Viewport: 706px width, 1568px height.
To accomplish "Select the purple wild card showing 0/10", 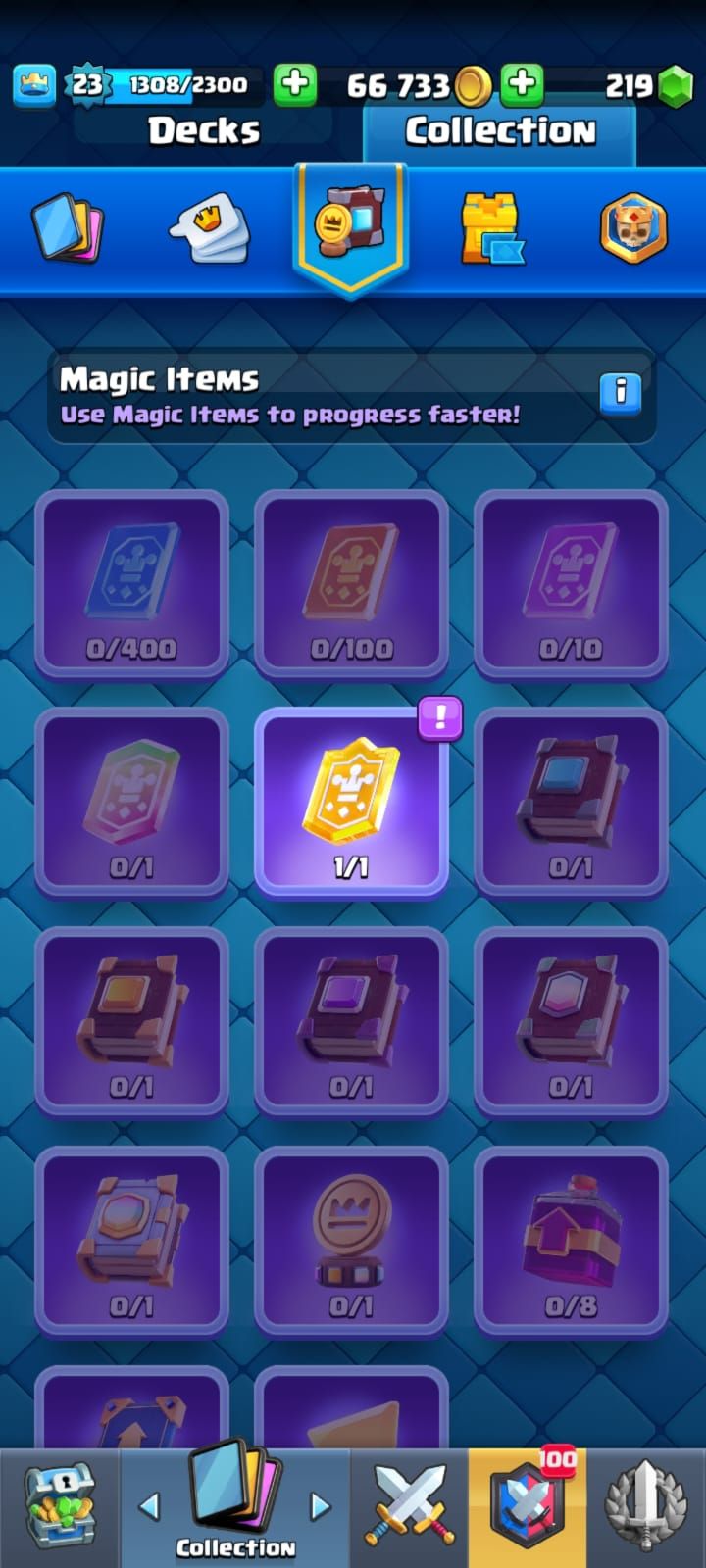I will [571, 583].
